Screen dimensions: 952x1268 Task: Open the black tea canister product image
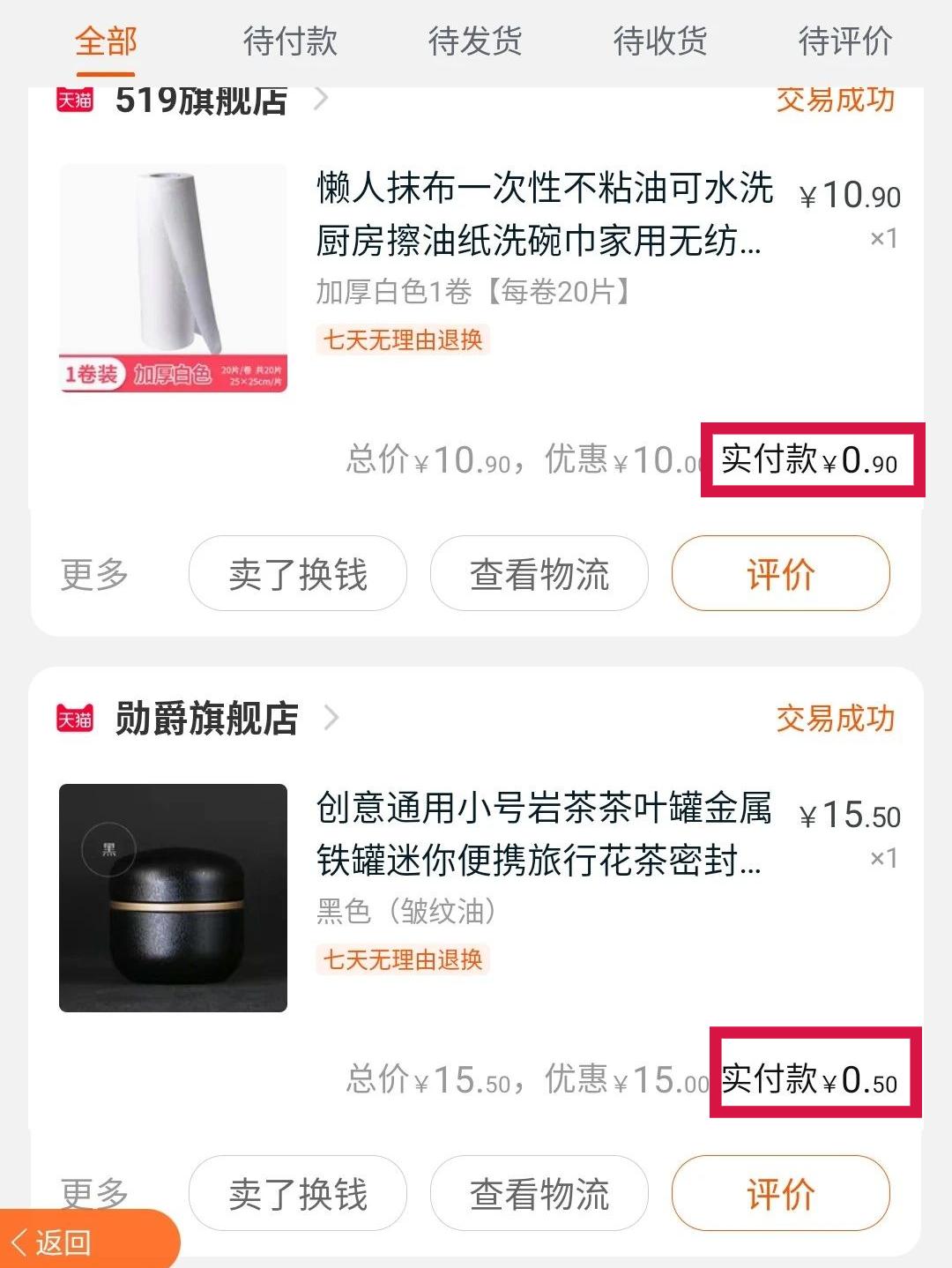pos(174,897)
